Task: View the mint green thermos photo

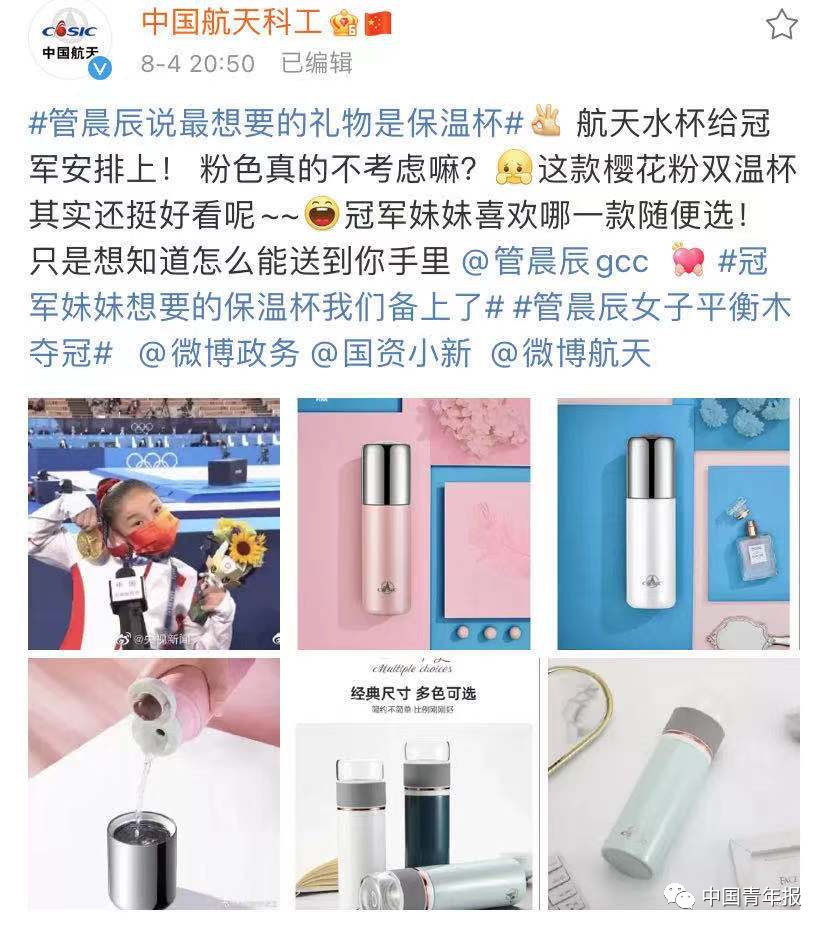Action: [673, 784]
